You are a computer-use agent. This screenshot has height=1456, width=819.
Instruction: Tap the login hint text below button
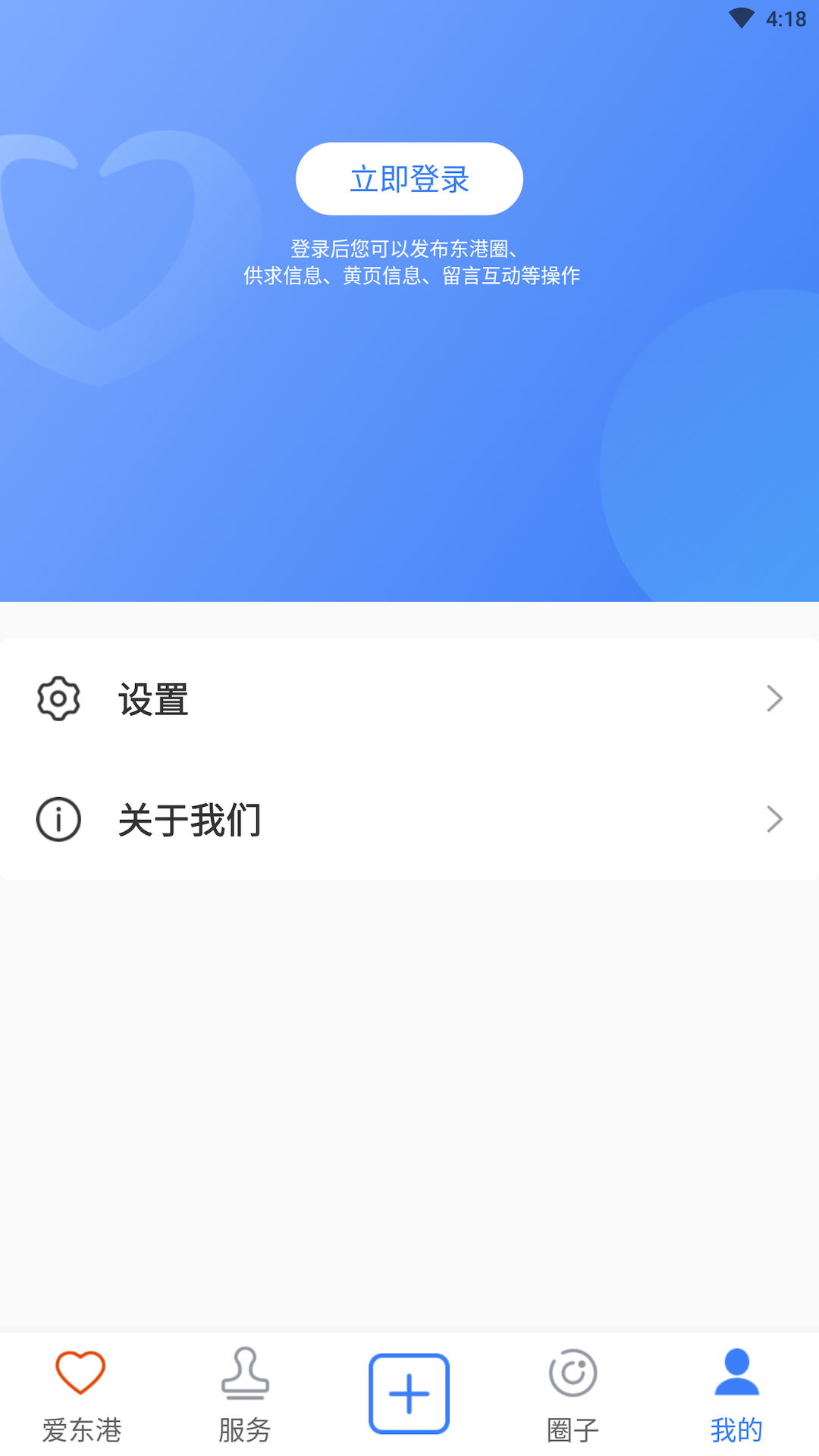coord(409,263)
